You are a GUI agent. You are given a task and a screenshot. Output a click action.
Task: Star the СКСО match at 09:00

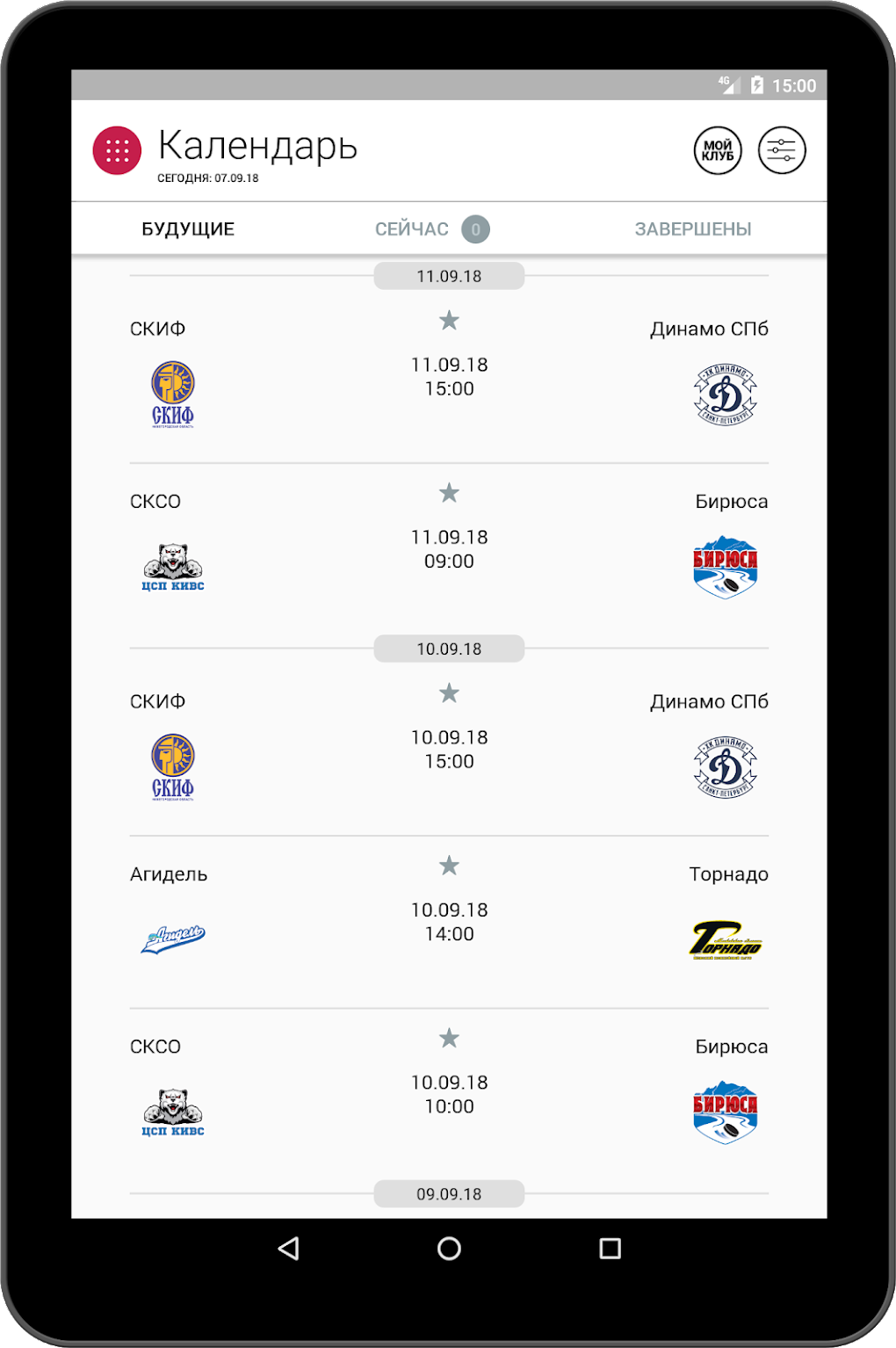coord(449,493)
